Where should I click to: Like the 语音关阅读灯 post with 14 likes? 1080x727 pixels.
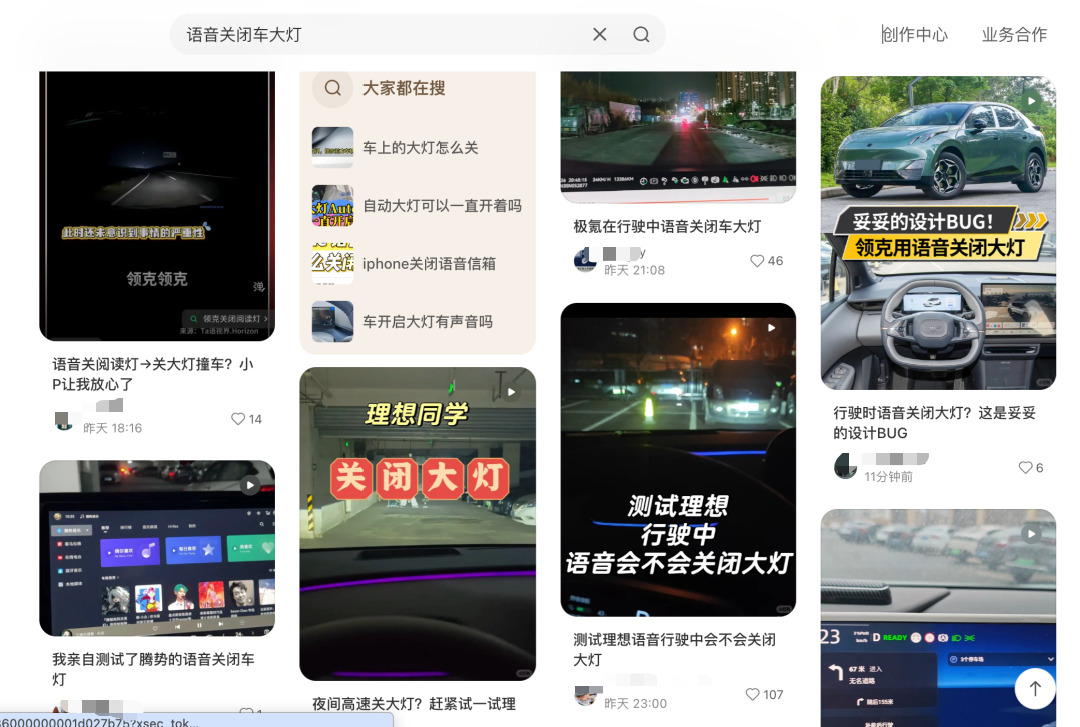238,419
